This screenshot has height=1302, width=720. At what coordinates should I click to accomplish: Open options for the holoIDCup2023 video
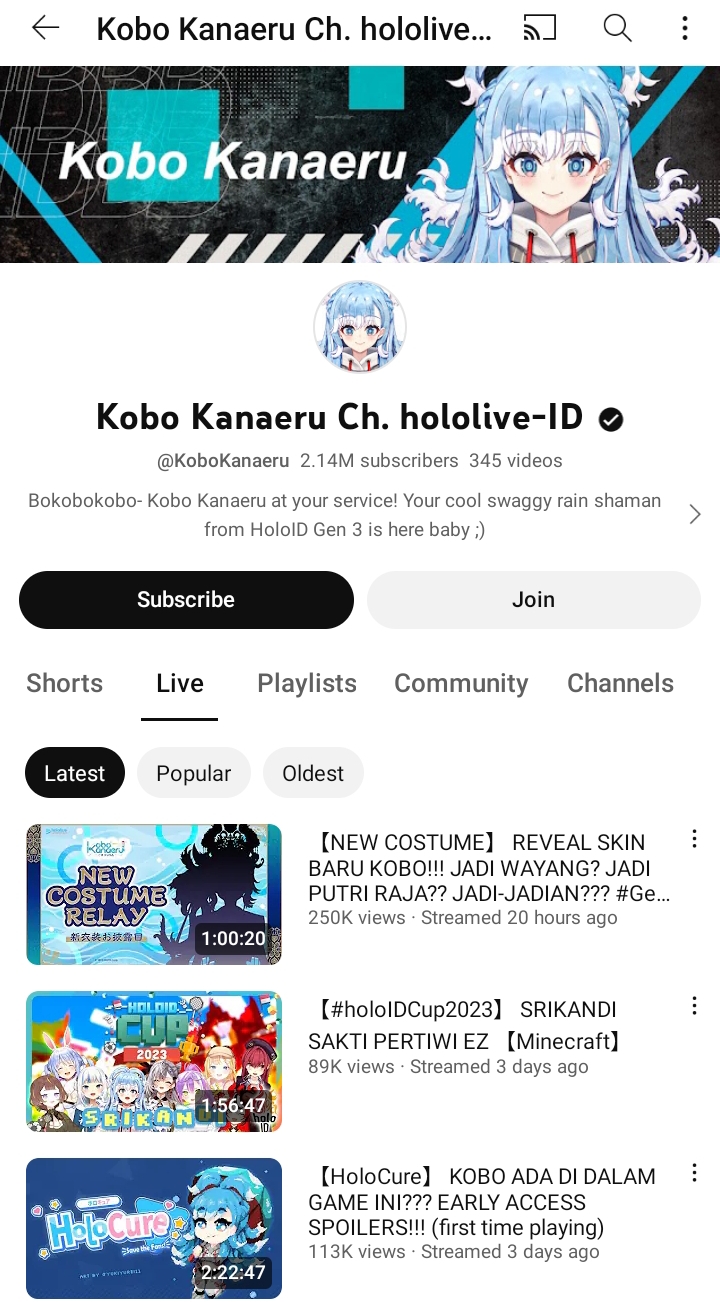694,1007
